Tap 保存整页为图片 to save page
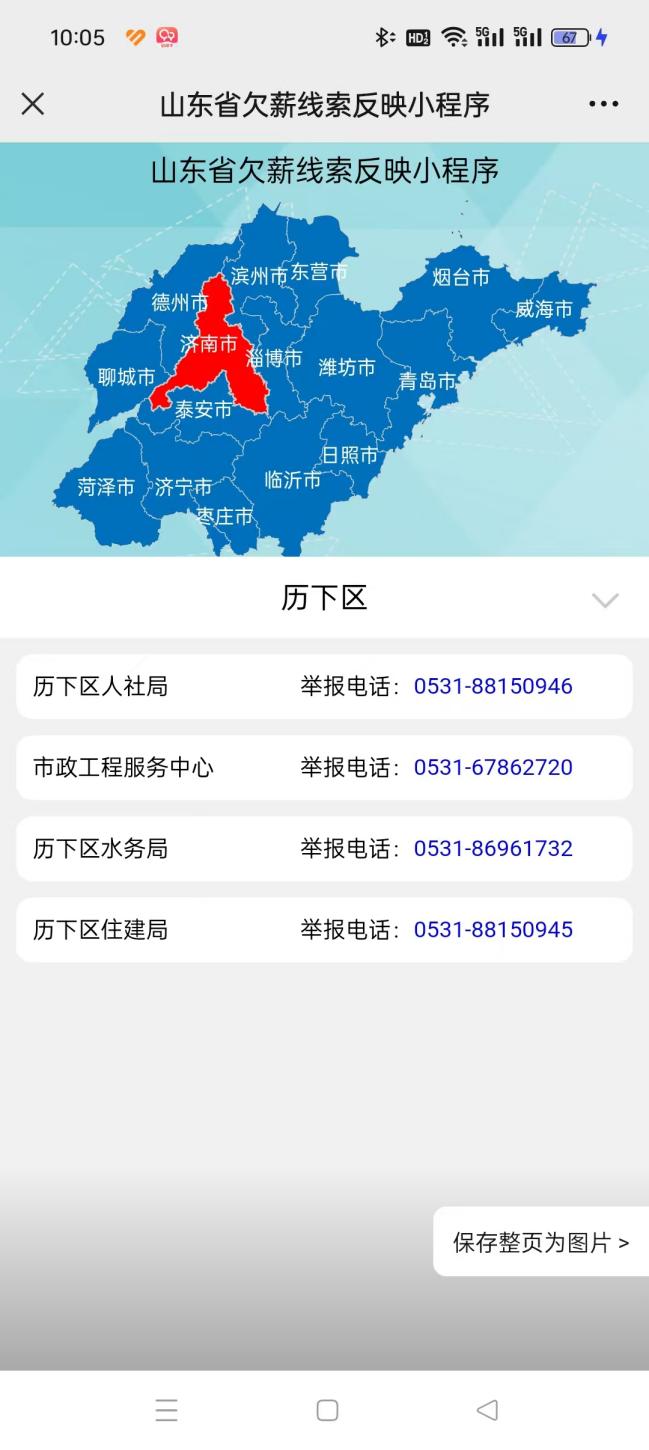Screen dimensions: 649x1450 (541, 1243)
